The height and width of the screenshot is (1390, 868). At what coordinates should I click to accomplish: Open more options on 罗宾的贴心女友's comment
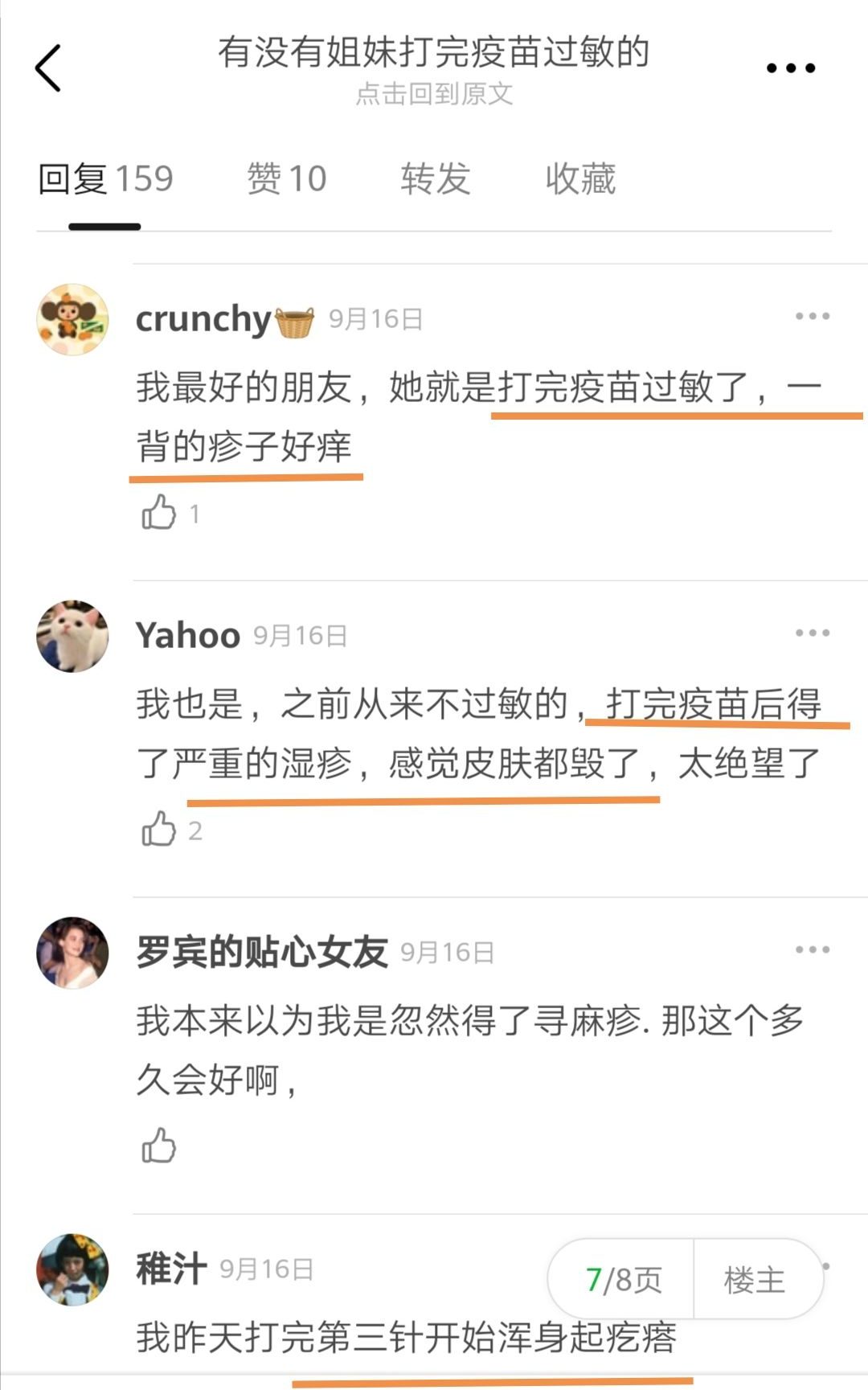(x=812, y=949)
